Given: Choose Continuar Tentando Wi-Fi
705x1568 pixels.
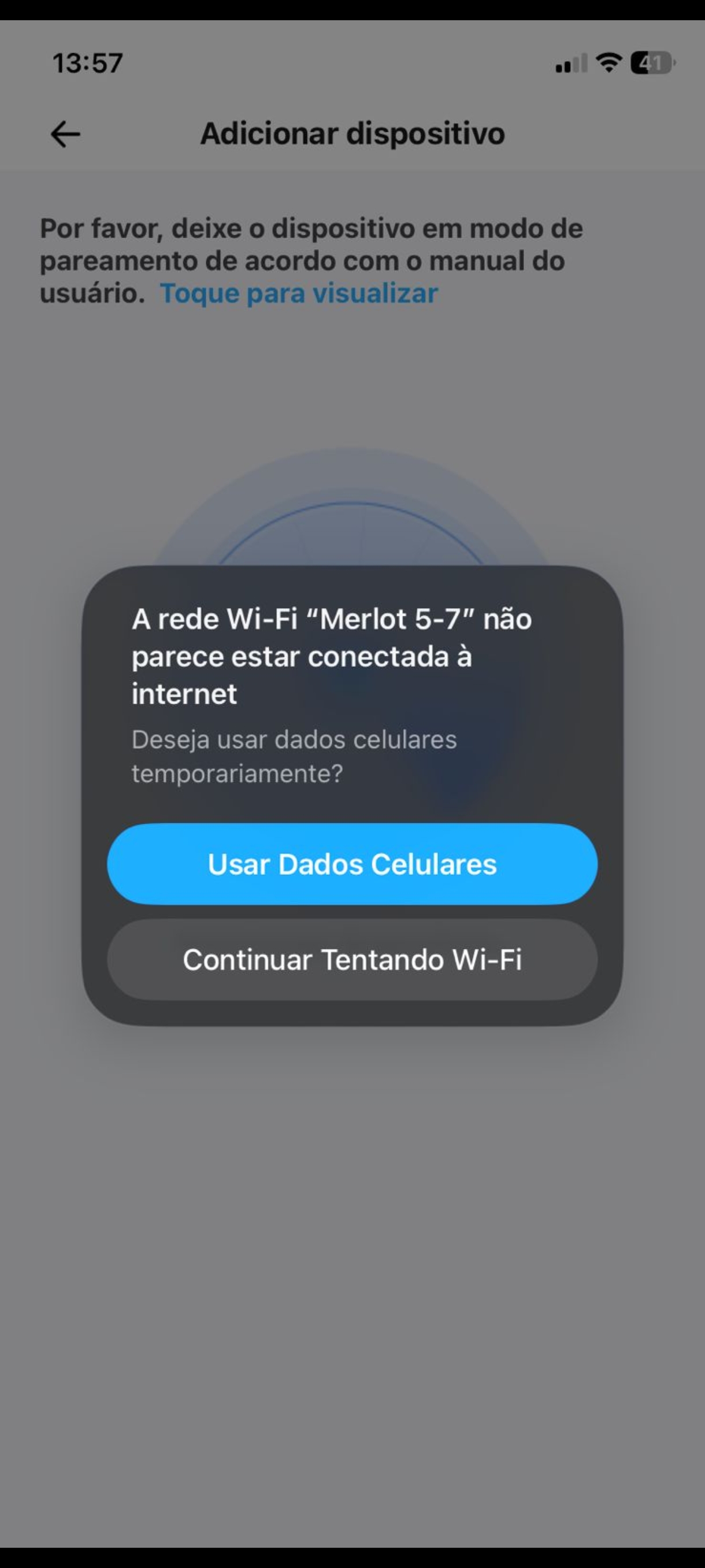Looking at the screenshot, I should tap(352, 960).
